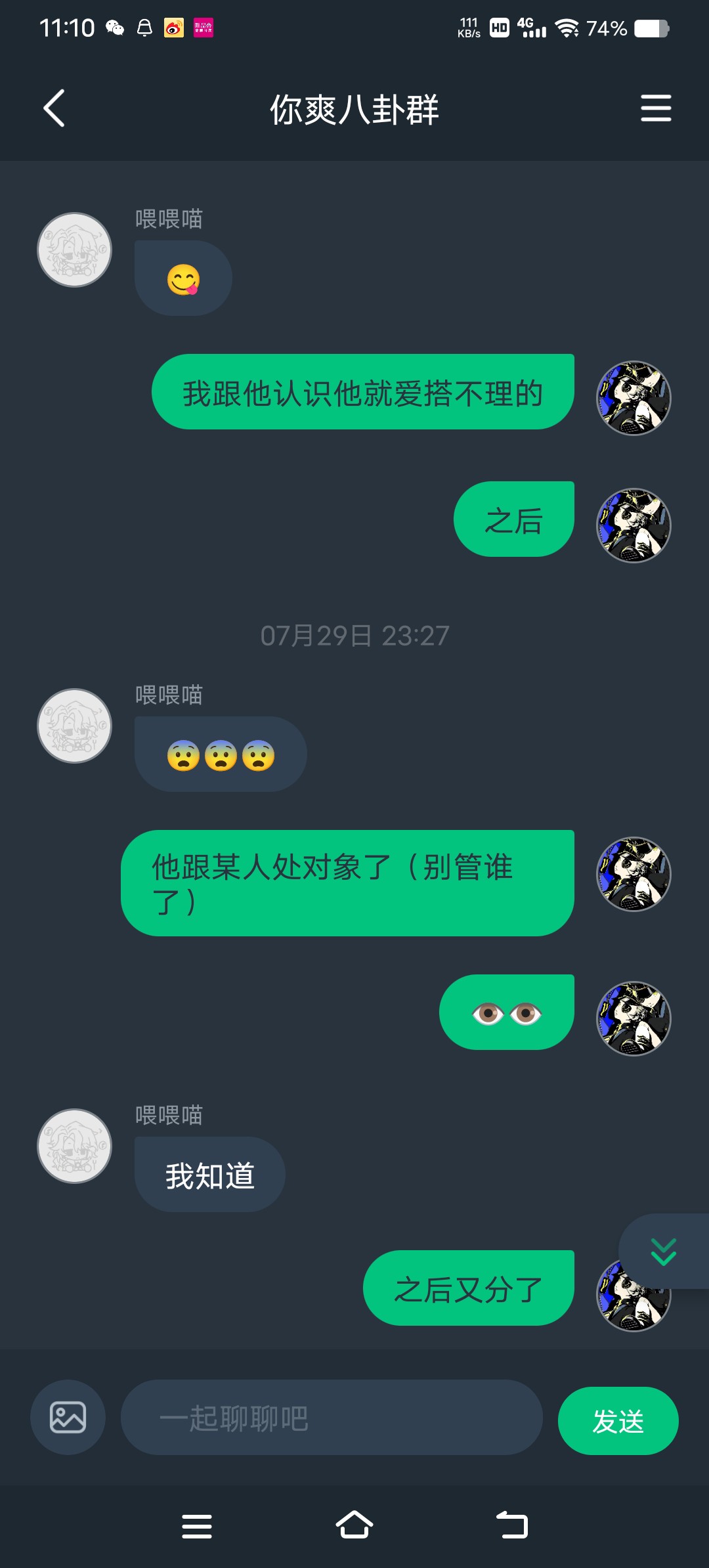This screenshot has height=1568, width=709.
Task: Open 喂喂喵's avatar beside 我知道
Action: point(74,1146)
